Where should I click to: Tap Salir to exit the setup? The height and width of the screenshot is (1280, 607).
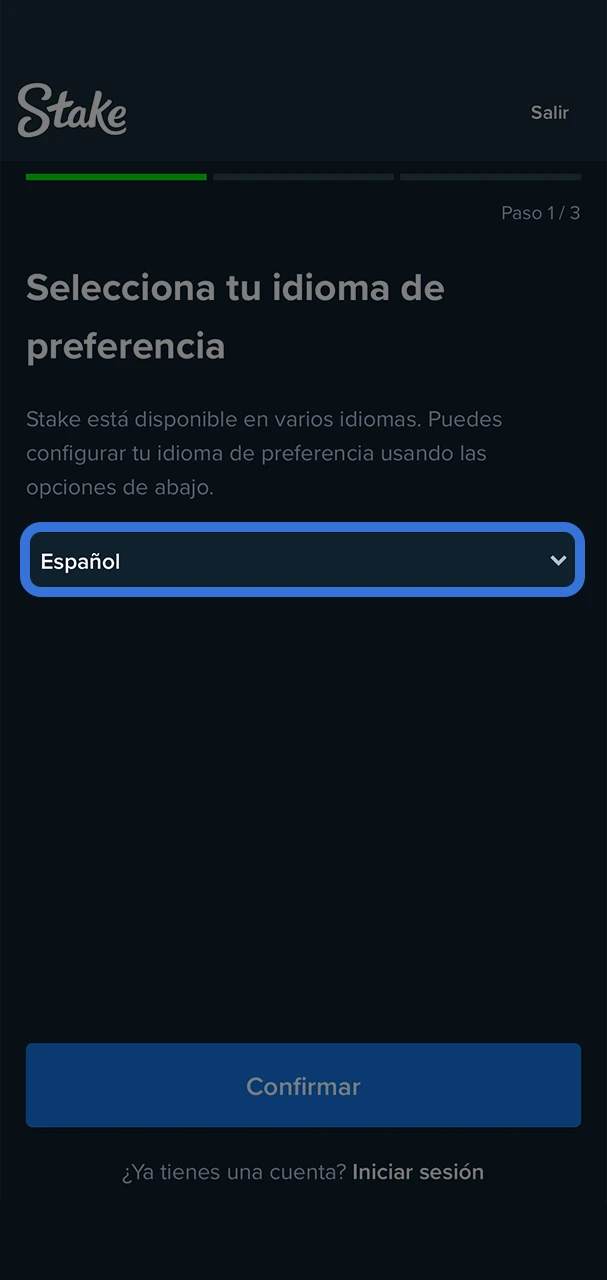point(549,113)
